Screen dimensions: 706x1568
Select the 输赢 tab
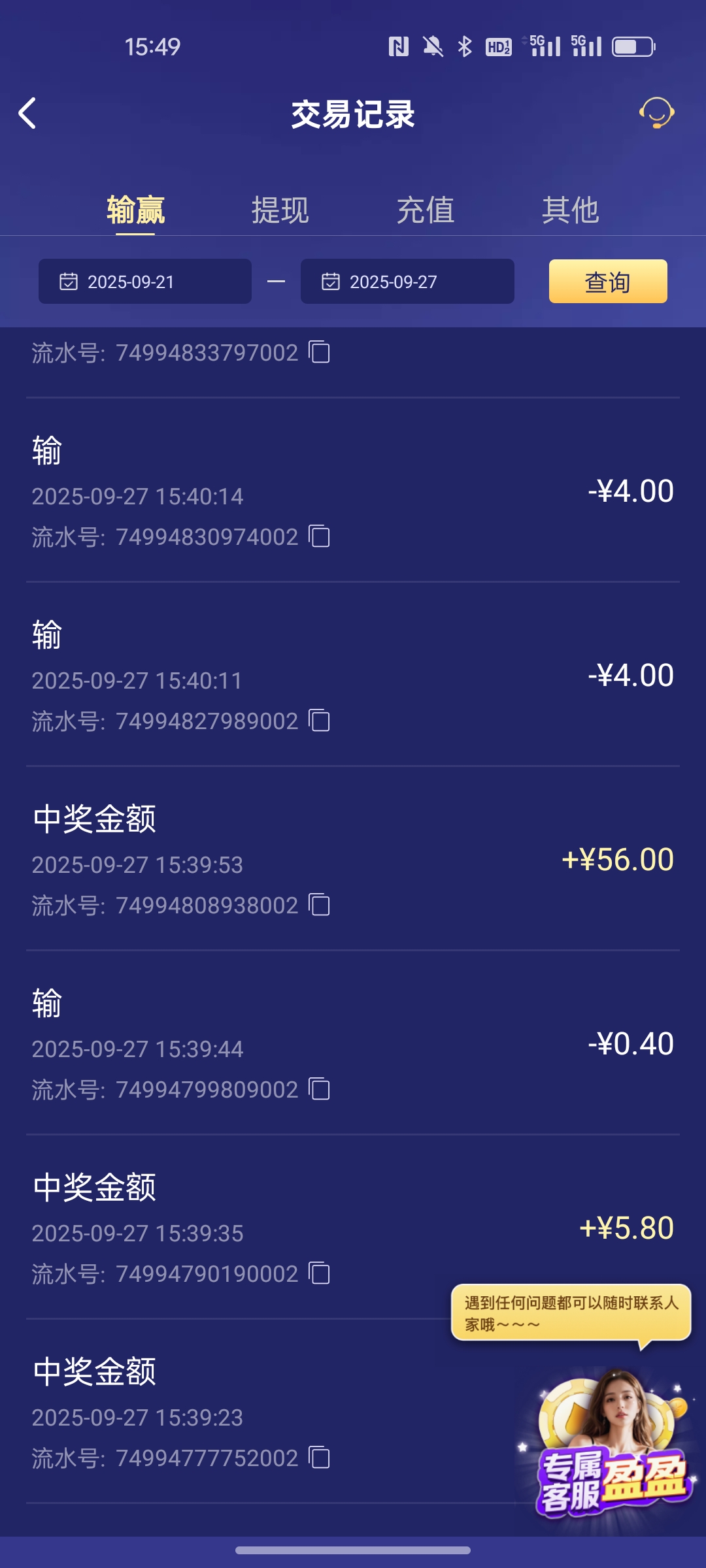pos(134,210)
